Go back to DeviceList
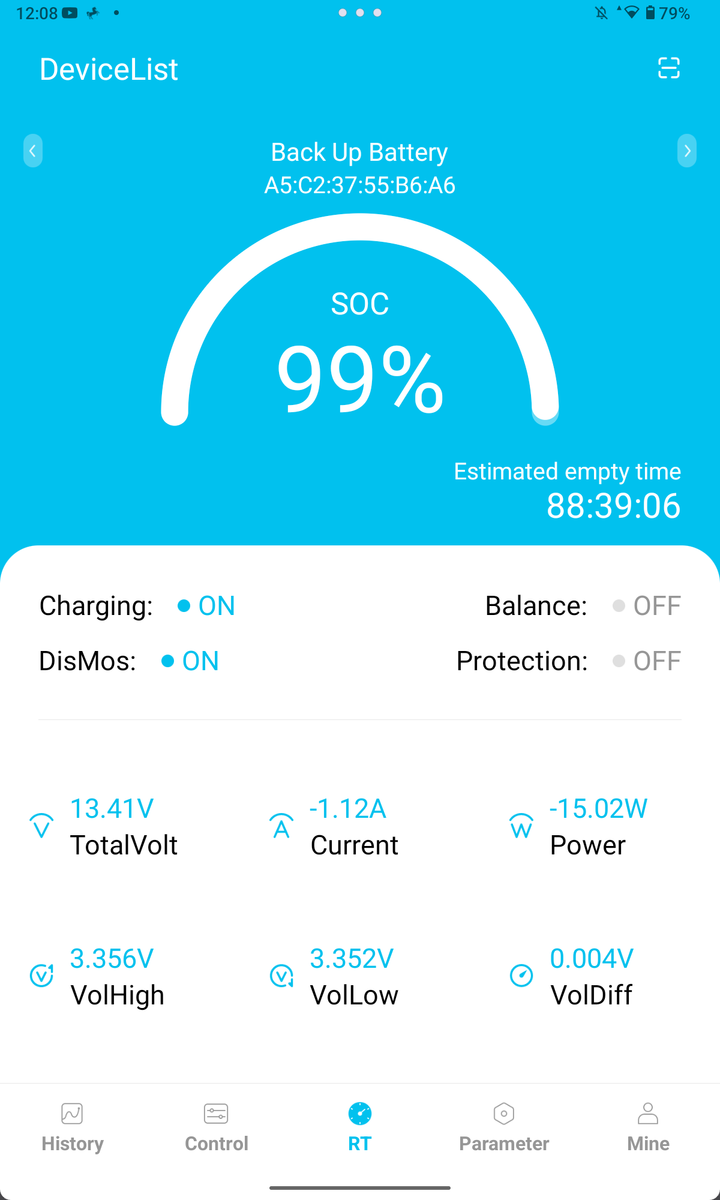The height and width of the screenshot is (1200, 720). coord(109,69)
